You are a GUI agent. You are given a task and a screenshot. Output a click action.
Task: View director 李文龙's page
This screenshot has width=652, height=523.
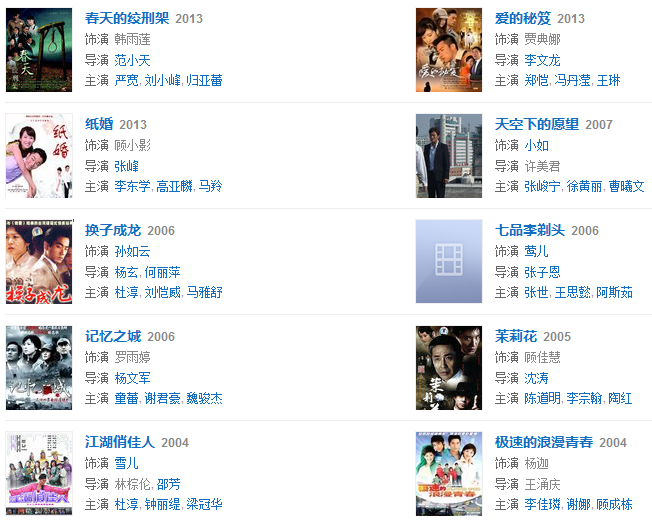(x=542, y=60)
